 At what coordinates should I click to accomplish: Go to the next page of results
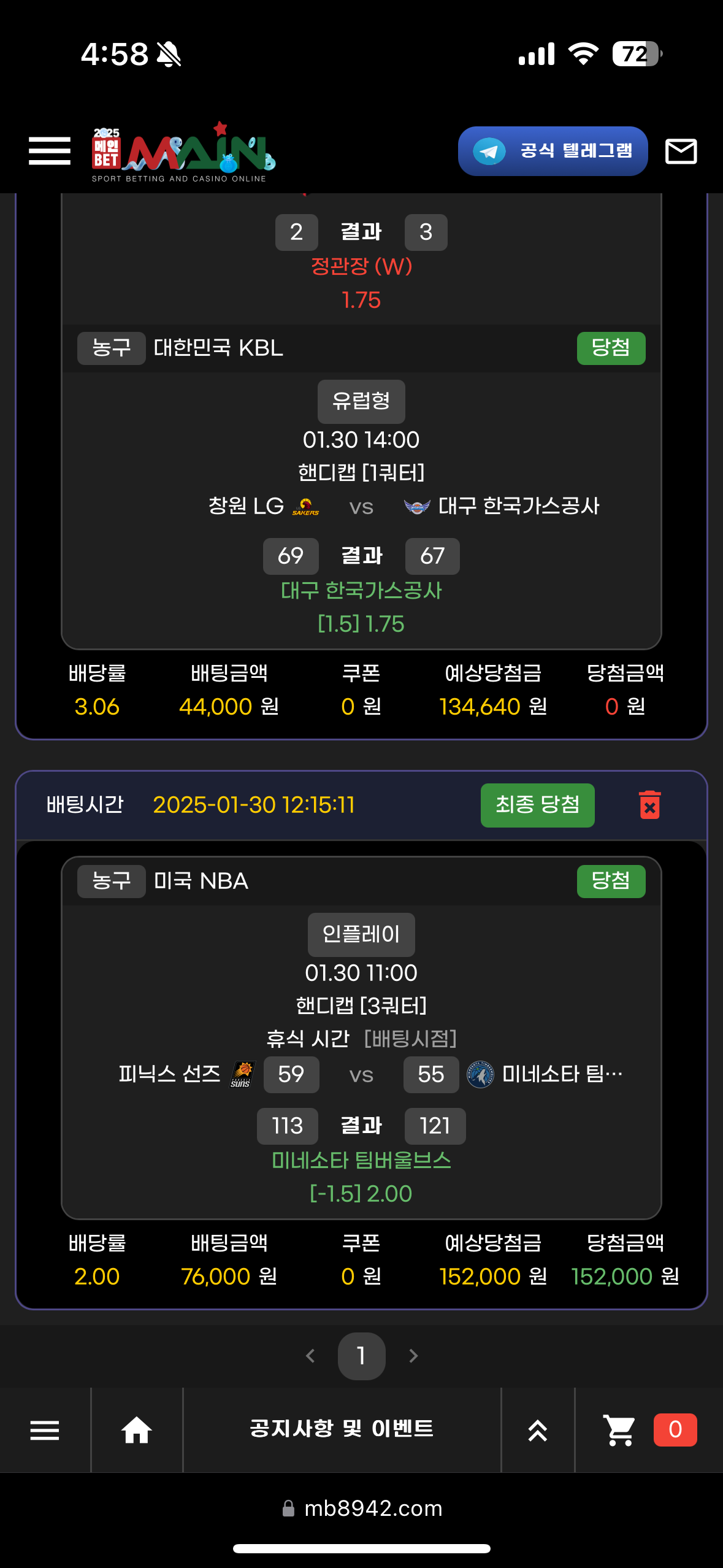(x=413, y=1356)
